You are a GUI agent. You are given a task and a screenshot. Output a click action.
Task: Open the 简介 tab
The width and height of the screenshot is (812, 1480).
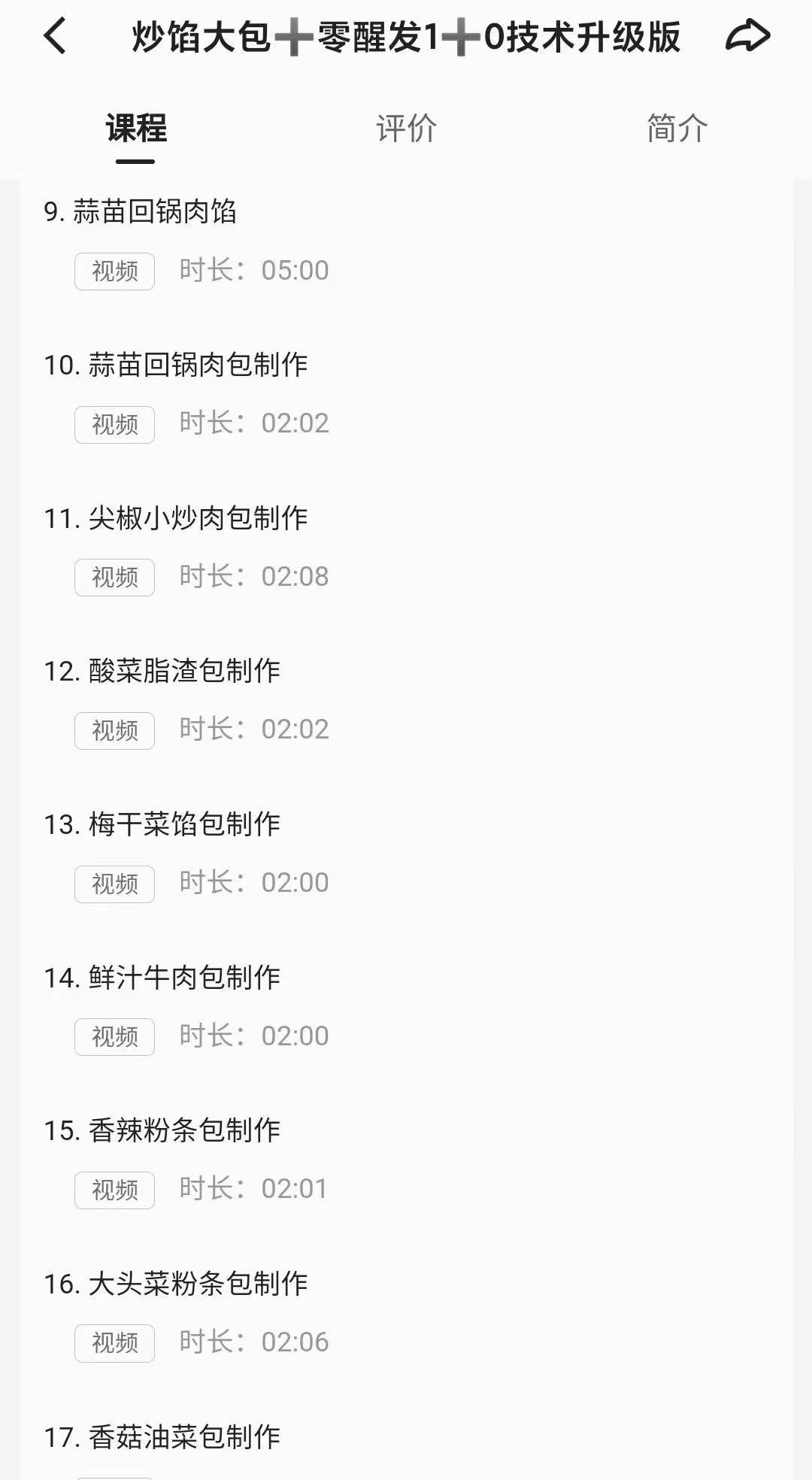tap(674, 129)
